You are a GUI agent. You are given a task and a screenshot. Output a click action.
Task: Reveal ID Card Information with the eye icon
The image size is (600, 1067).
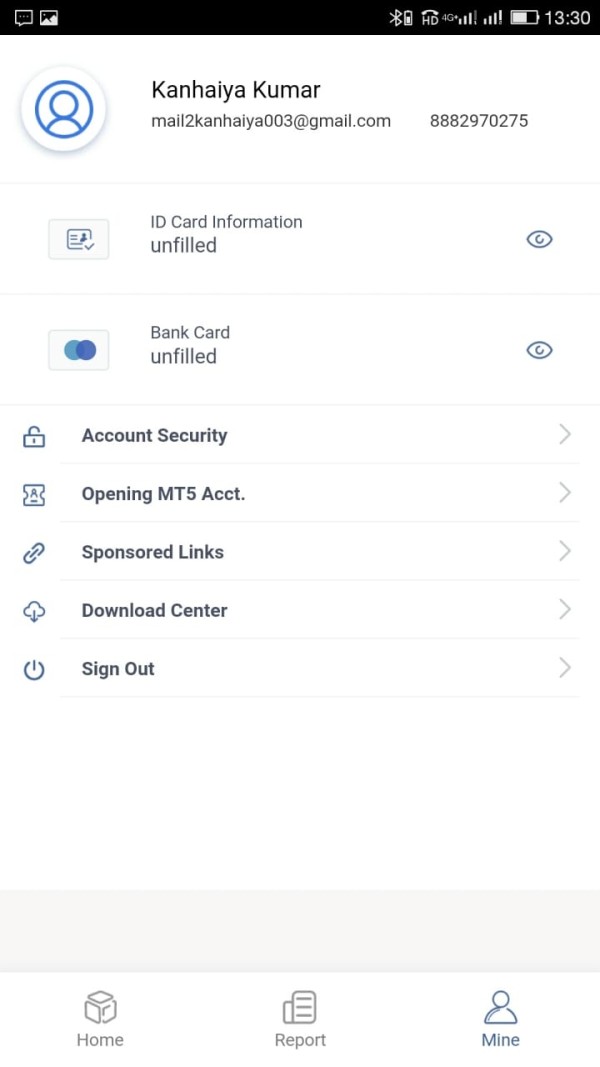[539, 240]
